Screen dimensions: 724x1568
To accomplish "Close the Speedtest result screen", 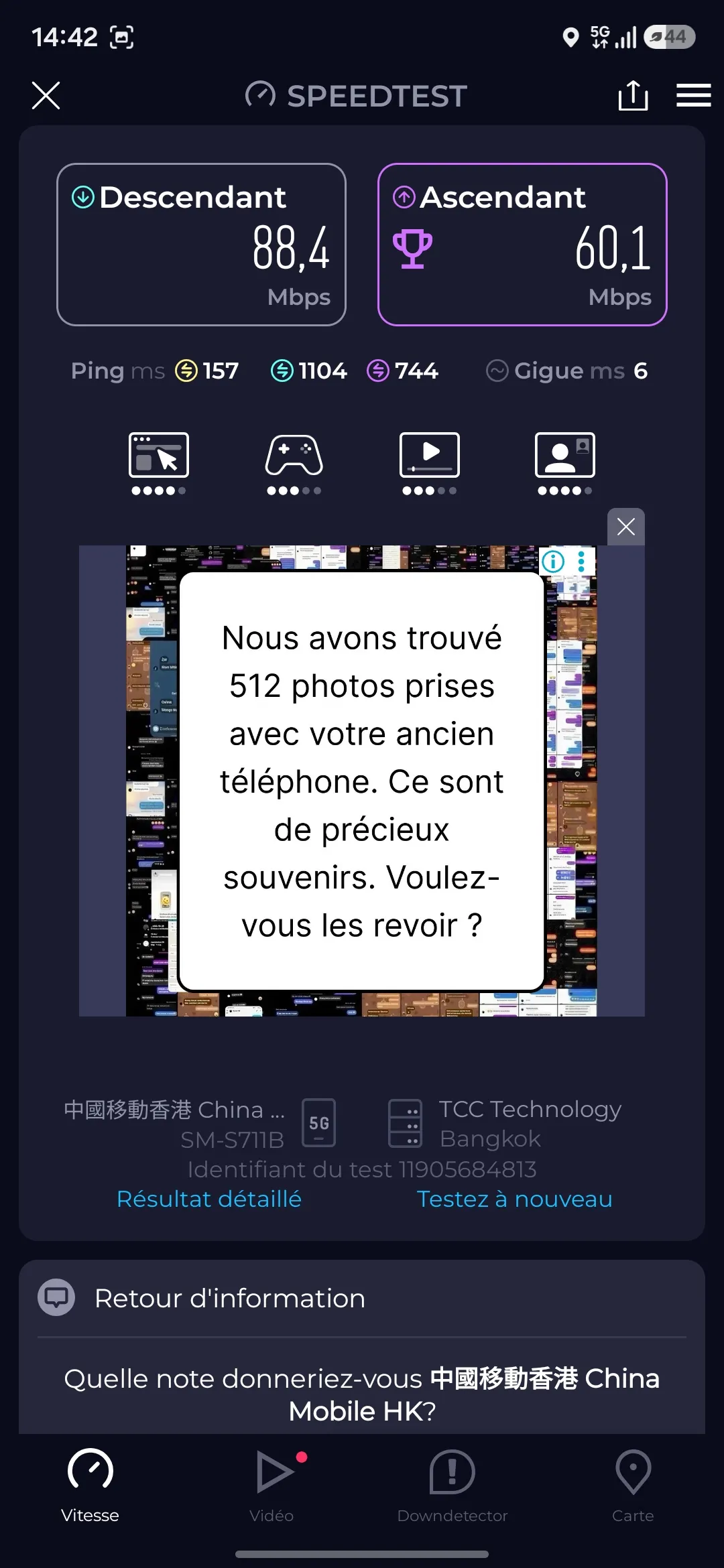I will click(46, 95).
